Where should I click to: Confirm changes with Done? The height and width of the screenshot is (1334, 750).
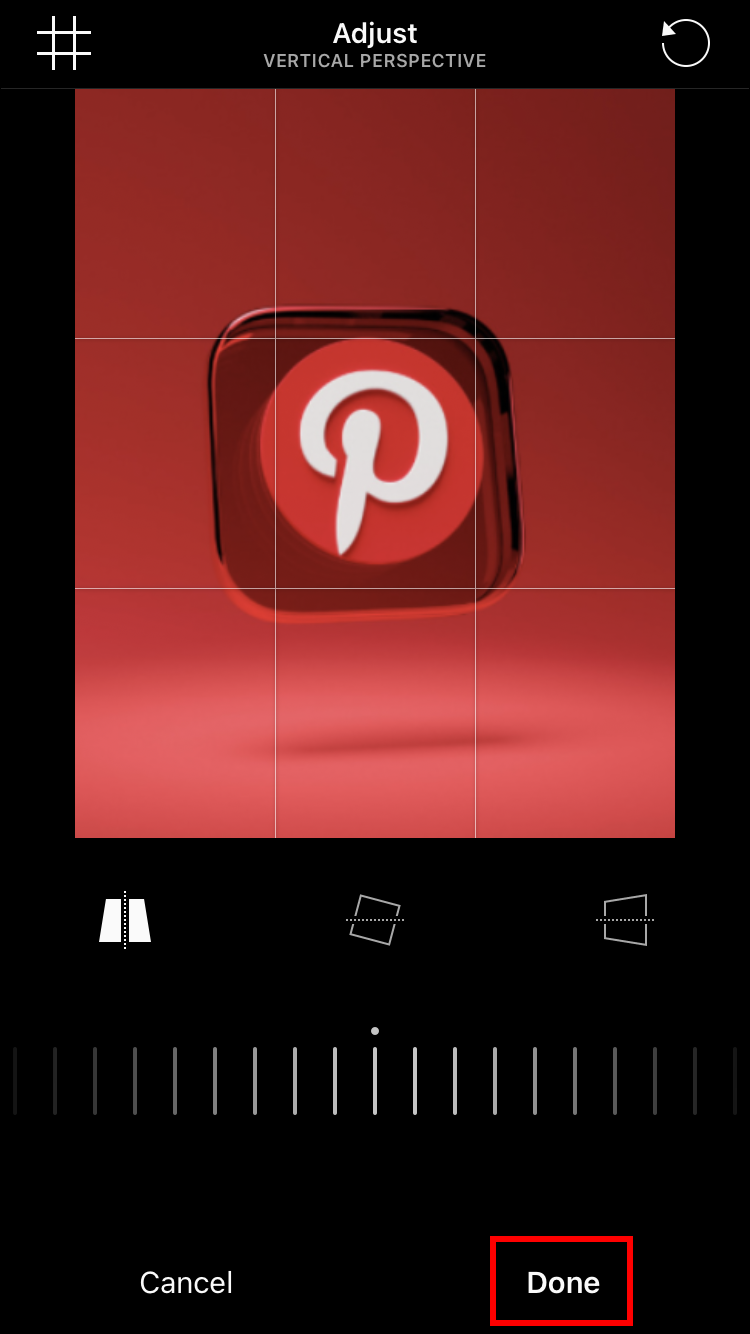pos(562,1283)
